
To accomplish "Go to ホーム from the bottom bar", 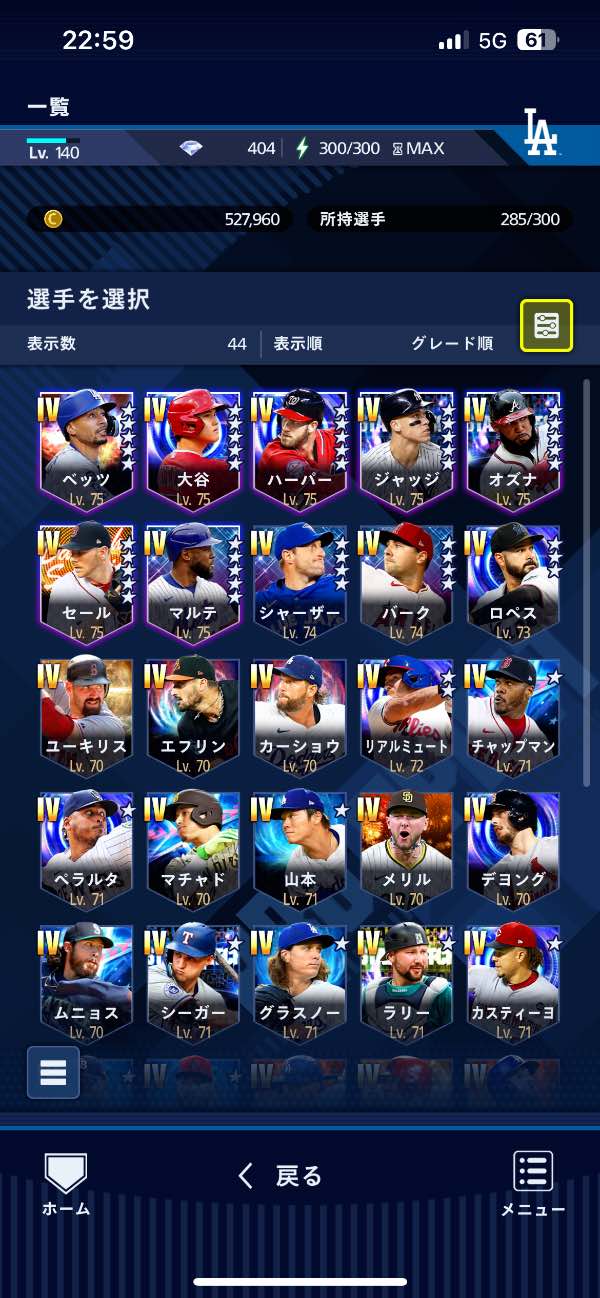I will tap(66, 1185).
